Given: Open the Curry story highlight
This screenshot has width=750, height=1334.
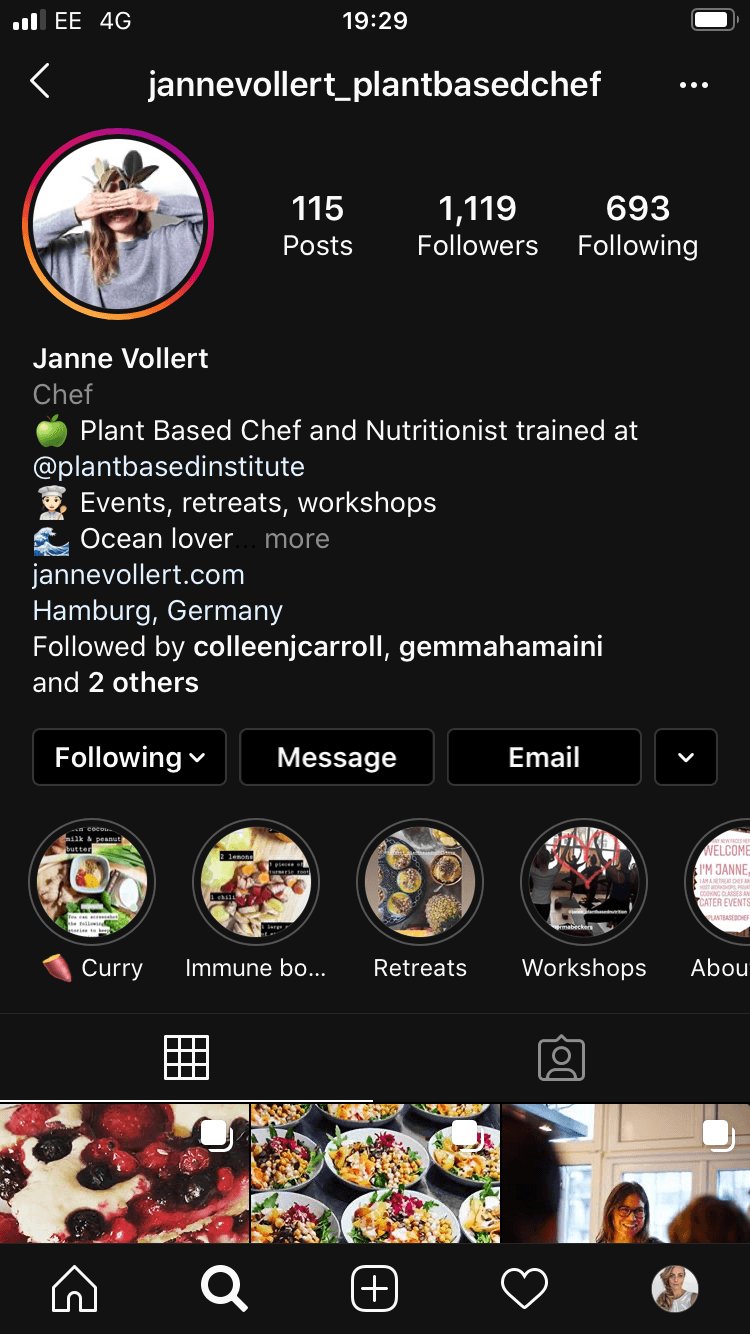Looking at the screenshot, I should (92, 883).
